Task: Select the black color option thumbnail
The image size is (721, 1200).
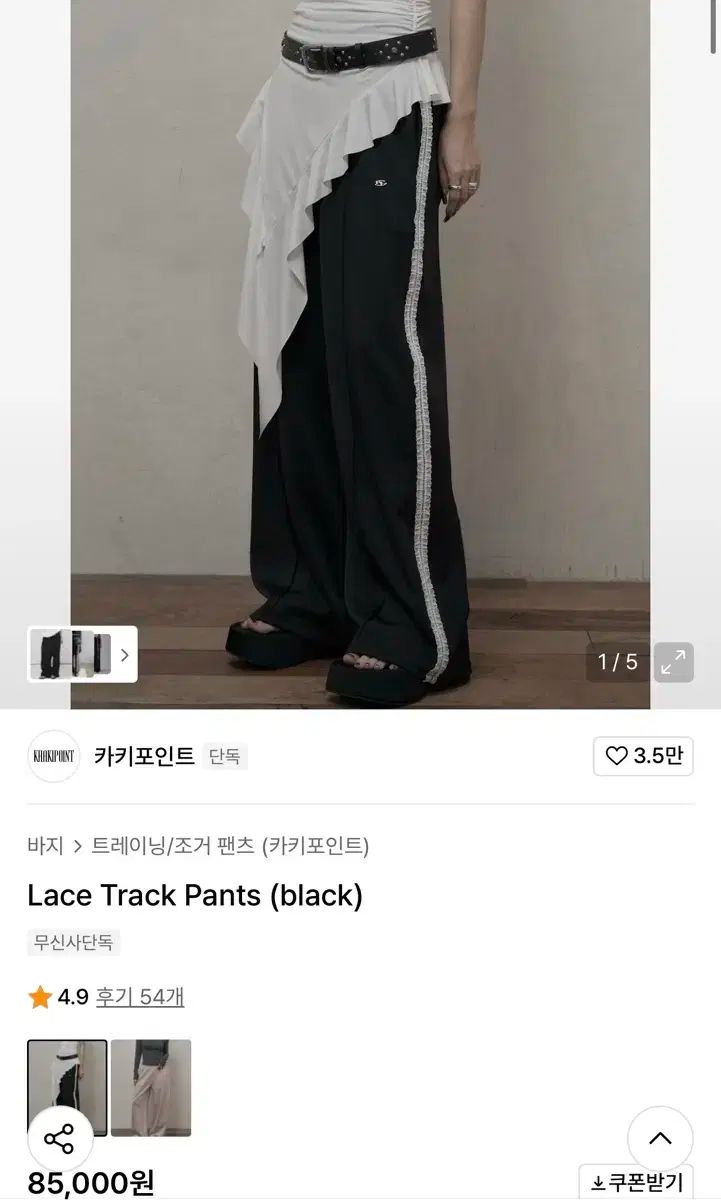Action: pos(67,1087)
